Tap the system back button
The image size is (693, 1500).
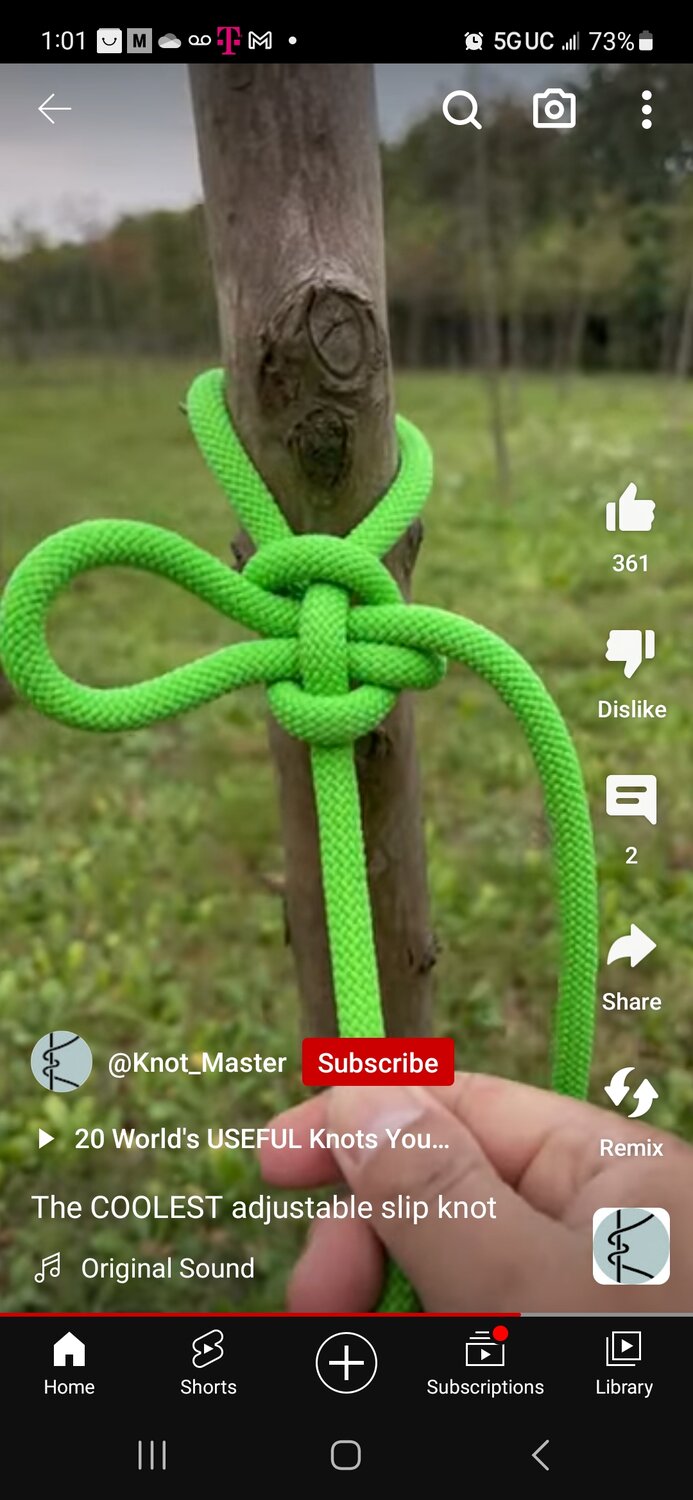pos(540,1455)
